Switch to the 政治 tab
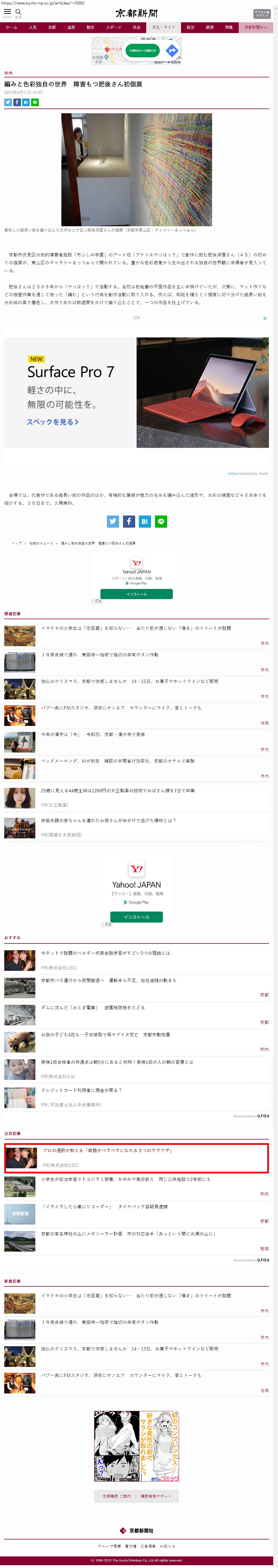The image size is (278, 1568). [190, 27]
